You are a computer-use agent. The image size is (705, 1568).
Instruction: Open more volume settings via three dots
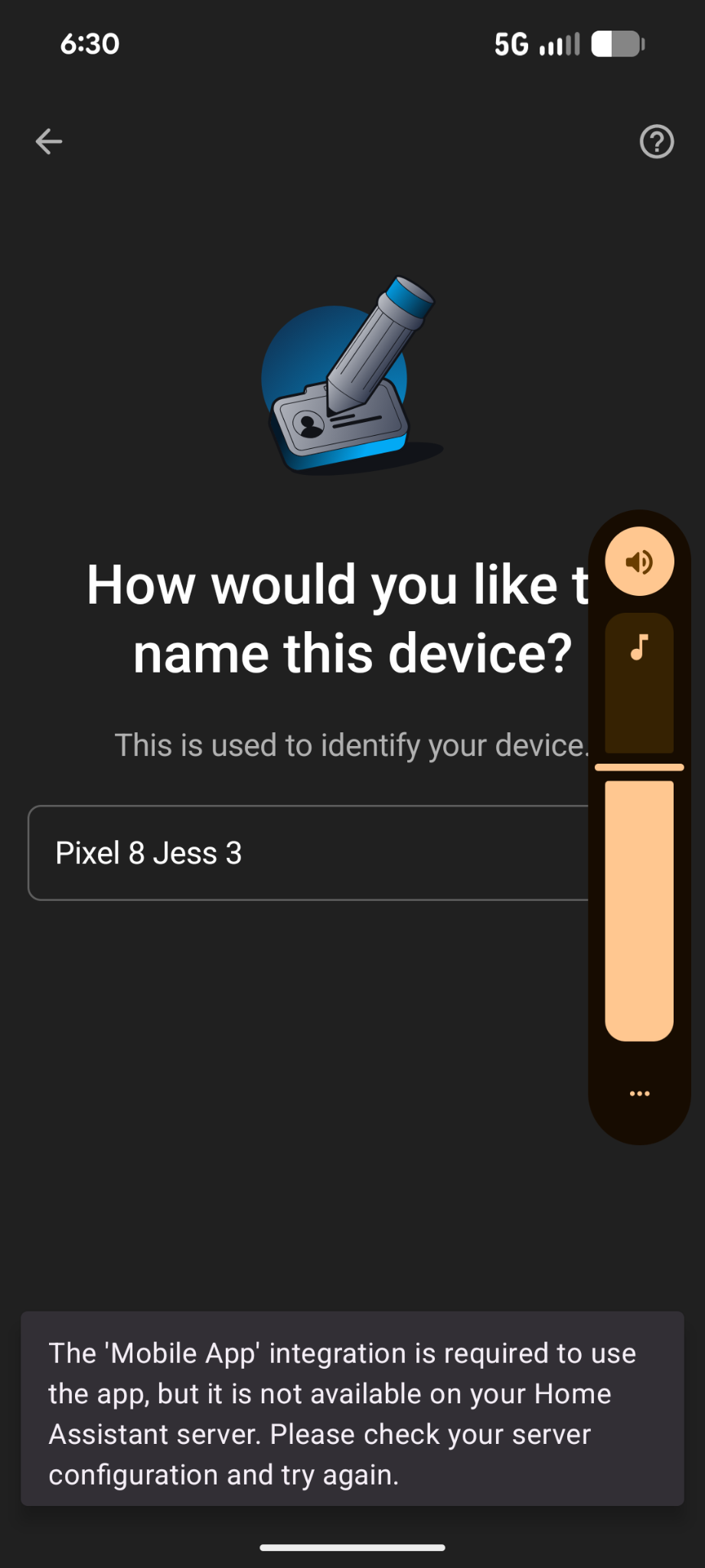639,1093
